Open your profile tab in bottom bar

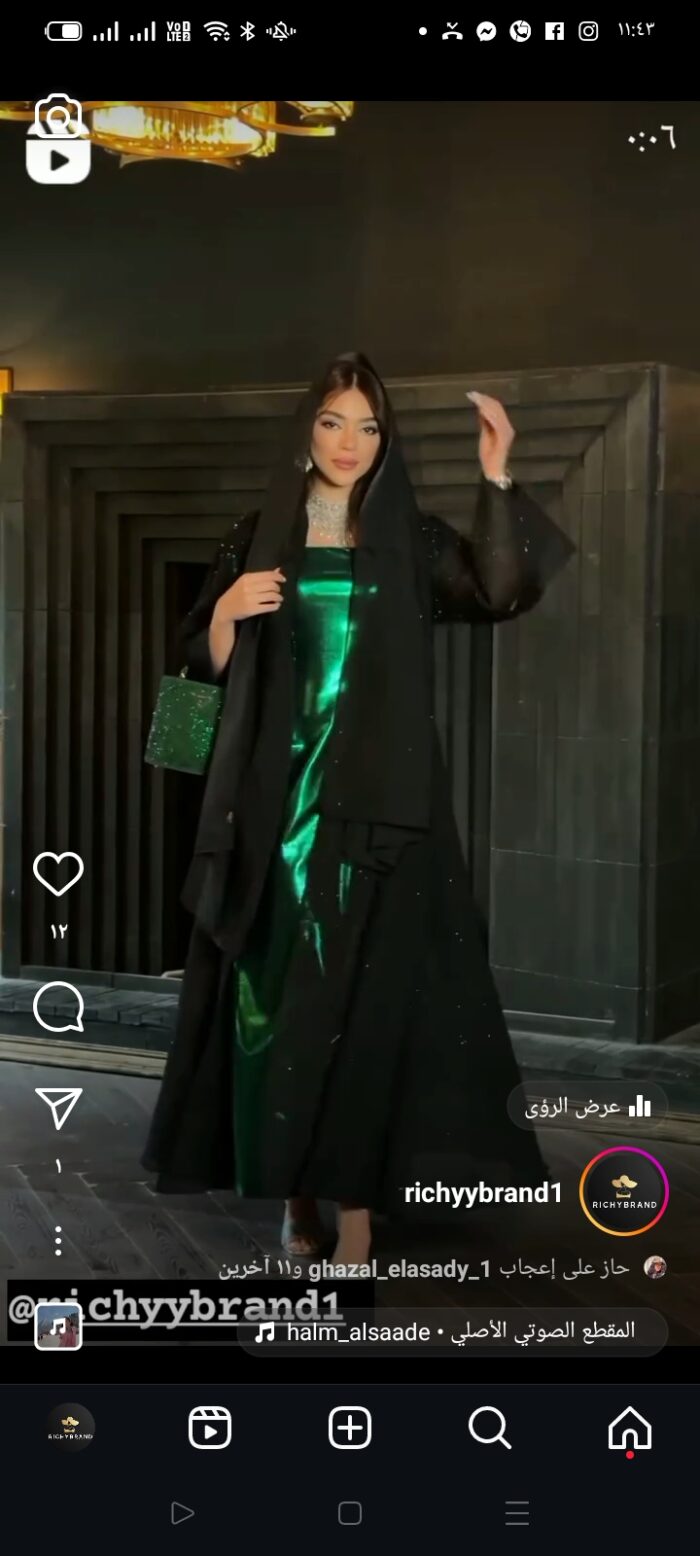tap(71, 1428)
